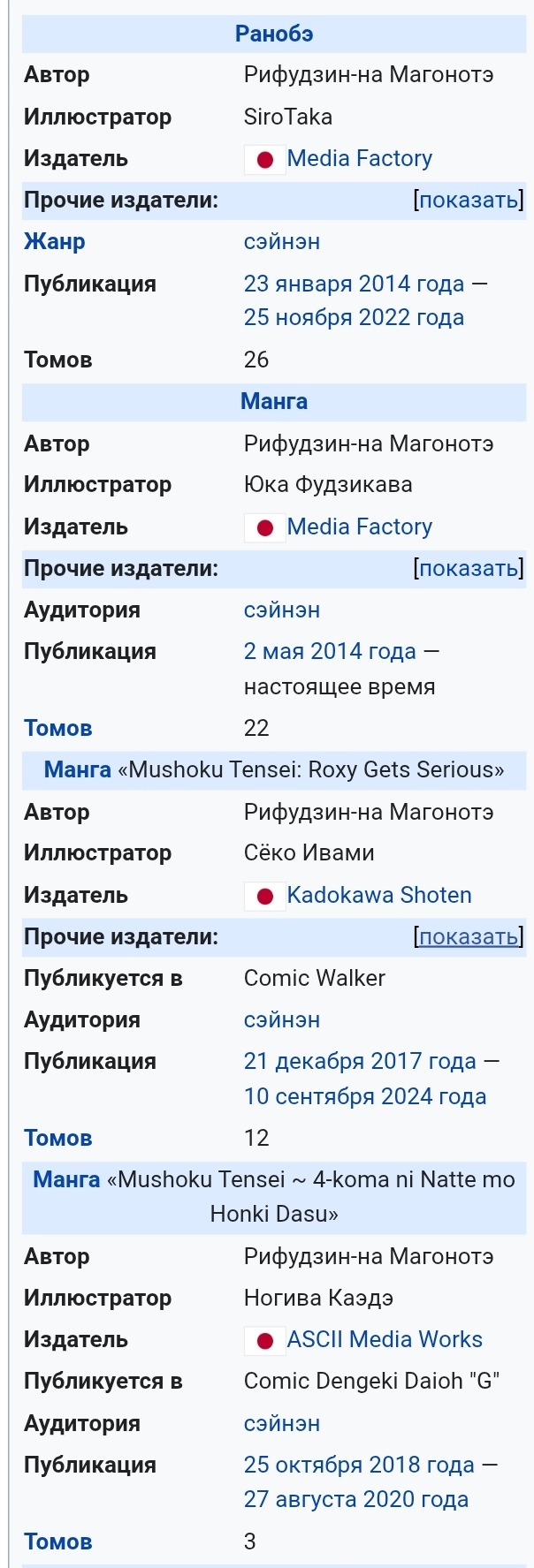Open сэйнэн link in the Жанр row
The width and height of the screenshot is (534, 1568).
[282, 241]
